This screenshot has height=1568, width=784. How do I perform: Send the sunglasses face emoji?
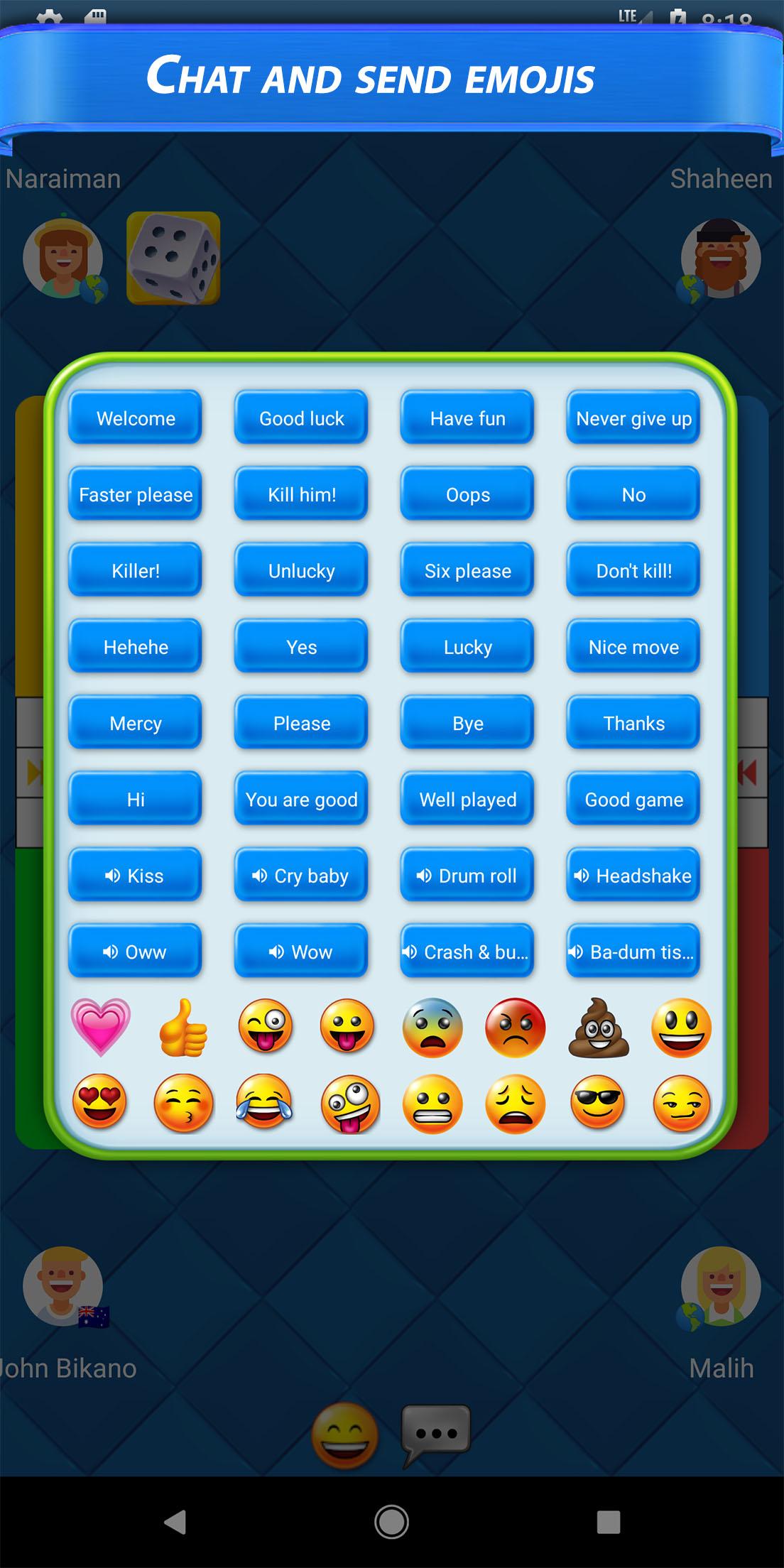598,1103
